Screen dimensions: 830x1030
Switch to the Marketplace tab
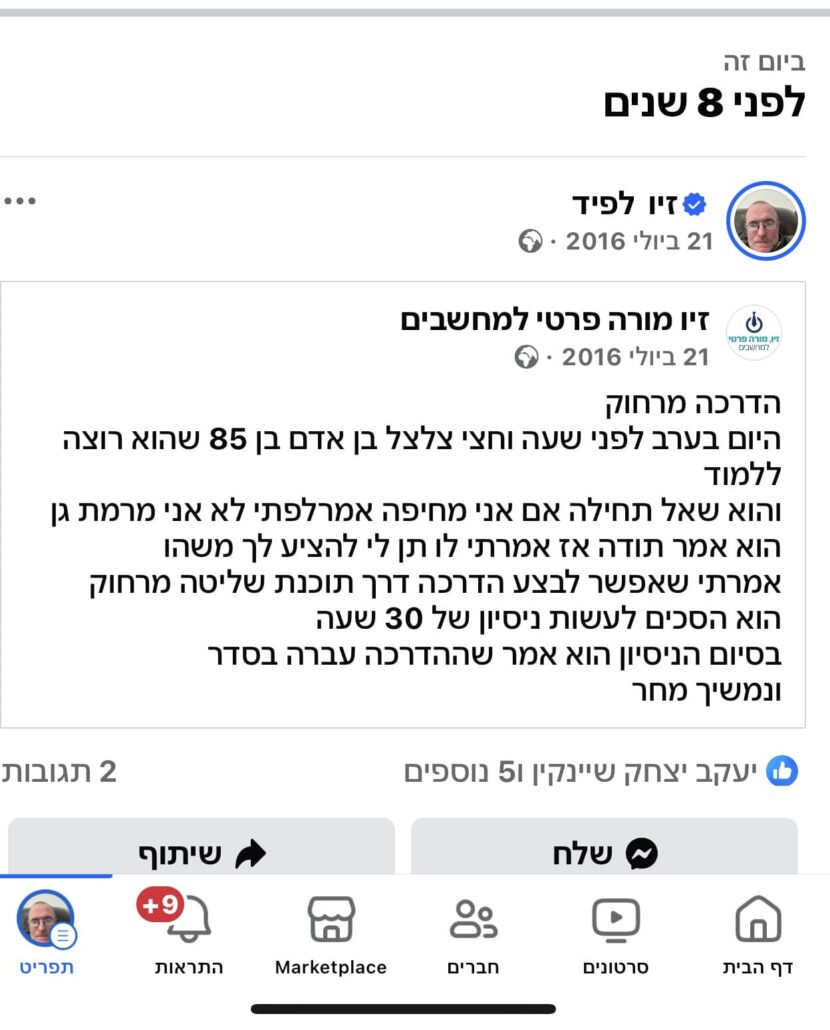(x=330, y=935)
